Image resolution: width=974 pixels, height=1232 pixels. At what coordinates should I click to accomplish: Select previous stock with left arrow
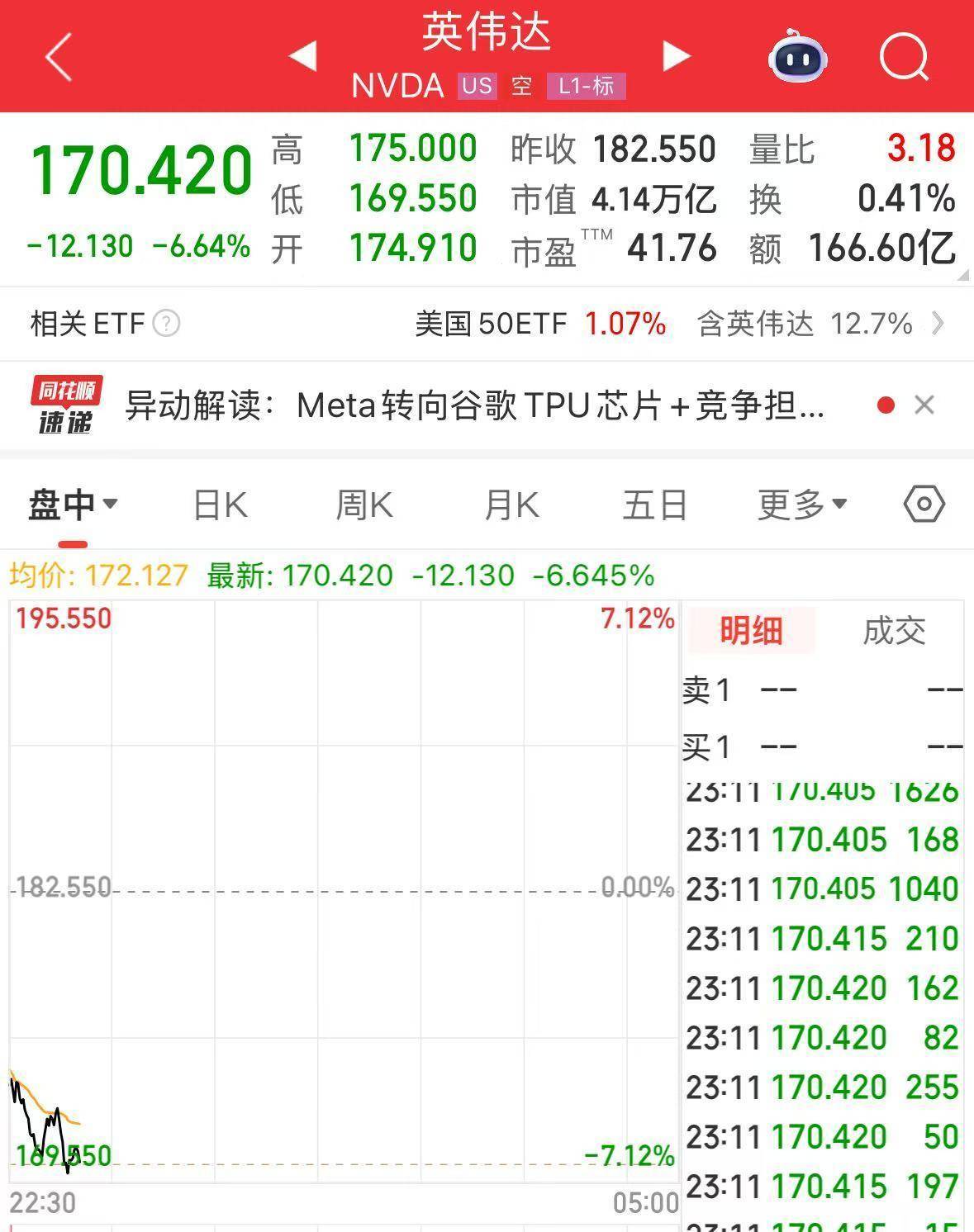tap(305, 54)
